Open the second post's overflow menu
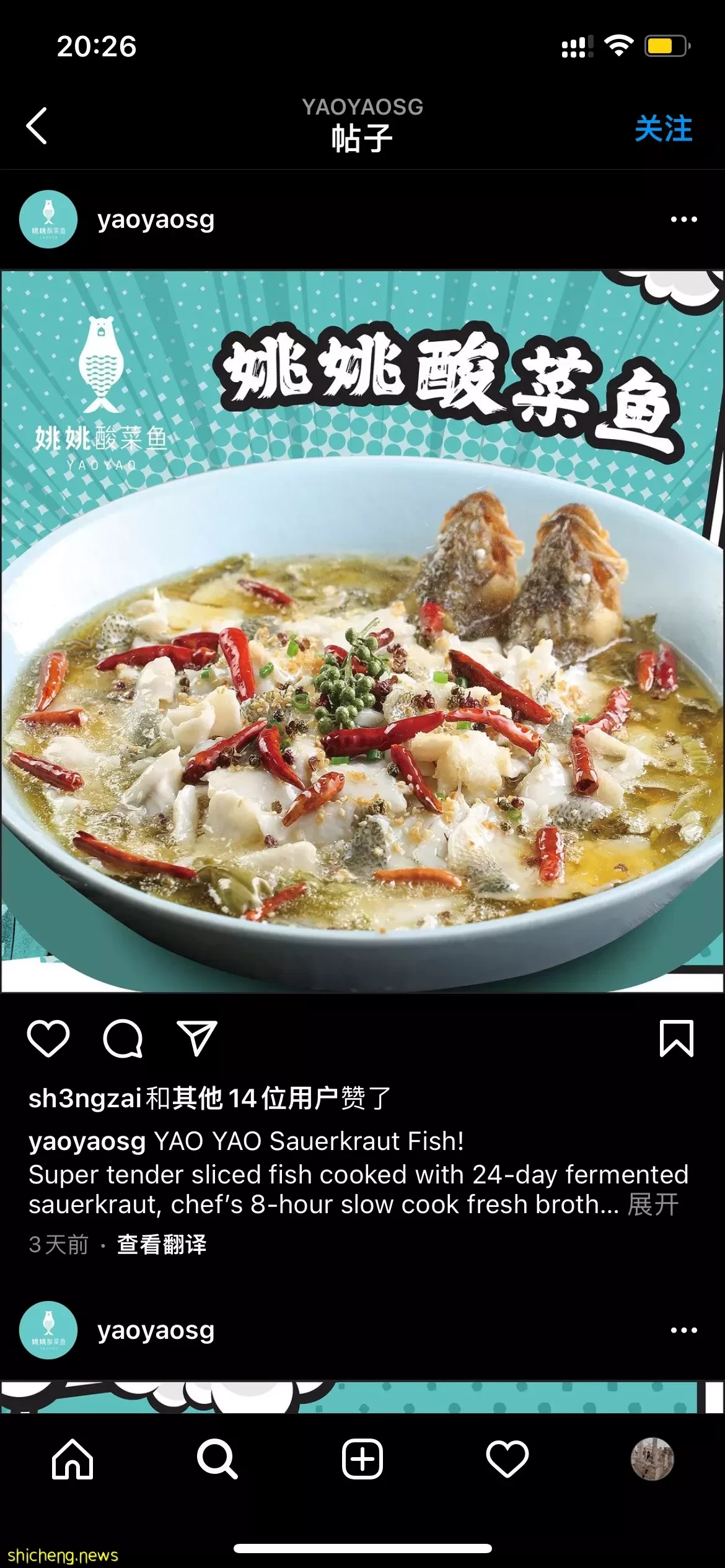The height and width of the screenshot is (1568, 725). tap(683, 1330)
